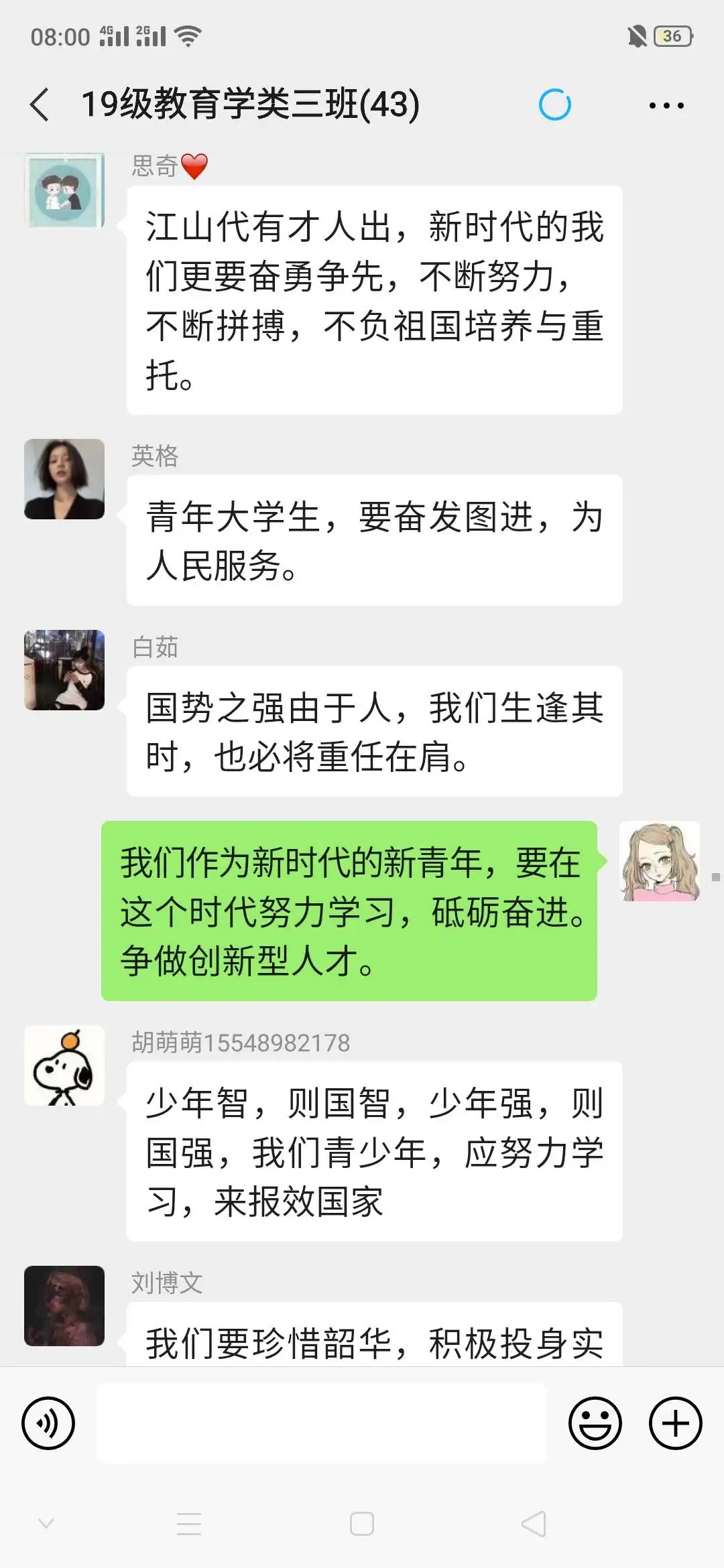View 刘博文's profile avatar
724x1568 pixels.
64,1305
